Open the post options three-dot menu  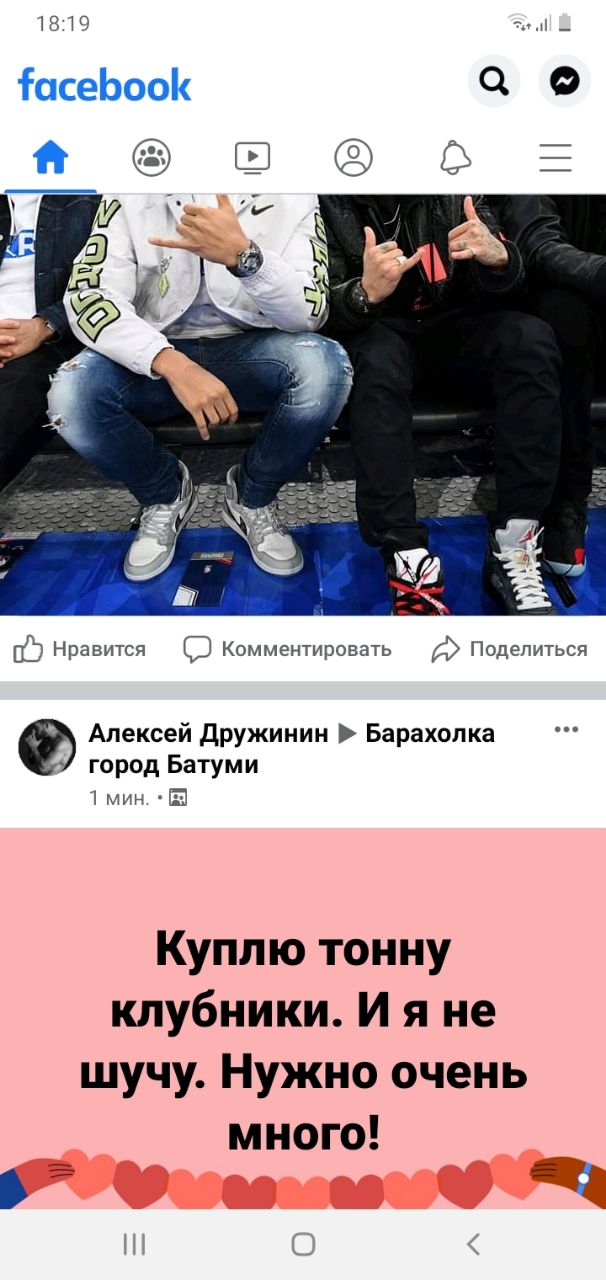pyautogui.click(x=565, y=729)
